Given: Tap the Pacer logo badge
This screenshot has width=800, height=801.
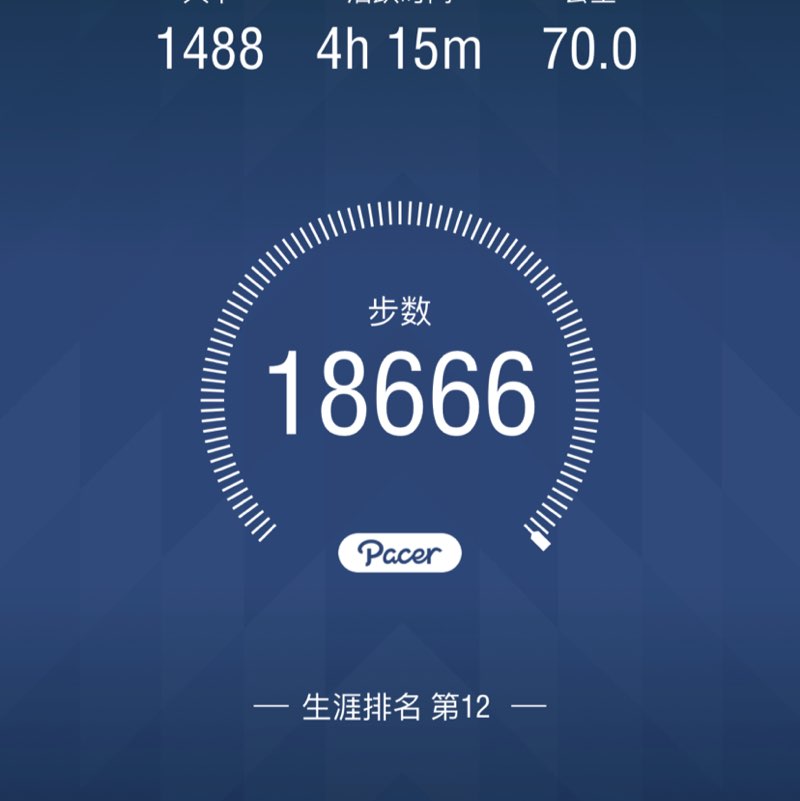Looking at the screenshot, I should [399, 549].
